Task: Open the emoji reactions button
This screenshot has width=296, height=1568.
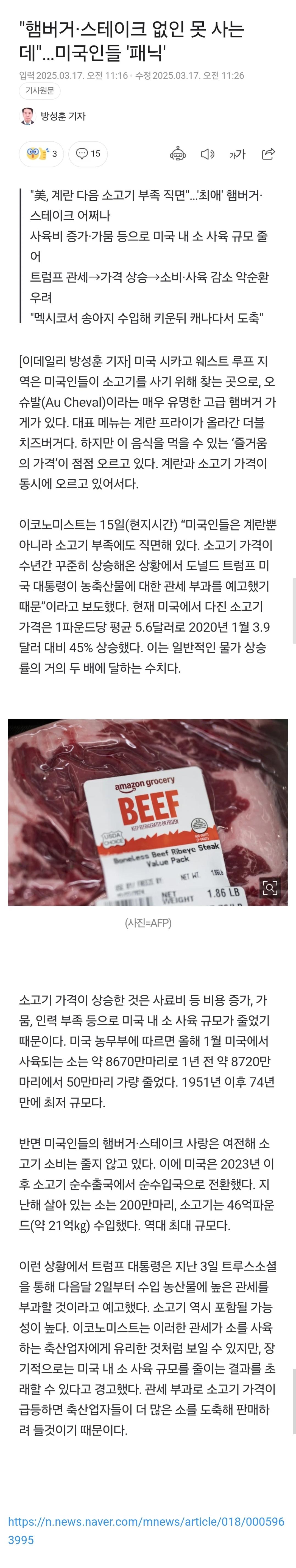Action: [x=41, y=154]
